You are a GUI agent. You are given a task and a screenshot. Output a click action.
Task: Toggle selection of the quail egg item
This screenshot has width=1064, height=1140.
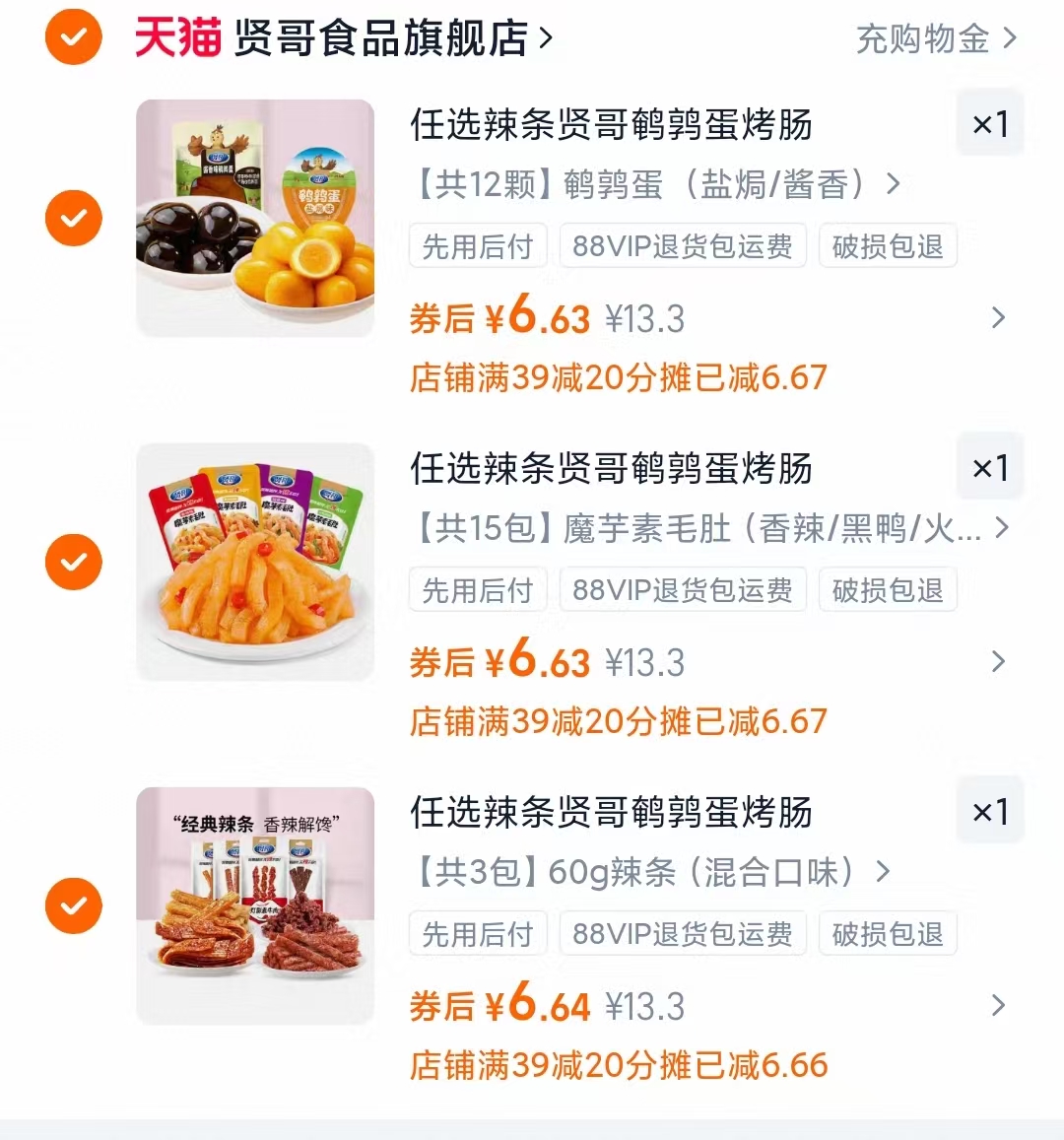click(x=73, y=217)
